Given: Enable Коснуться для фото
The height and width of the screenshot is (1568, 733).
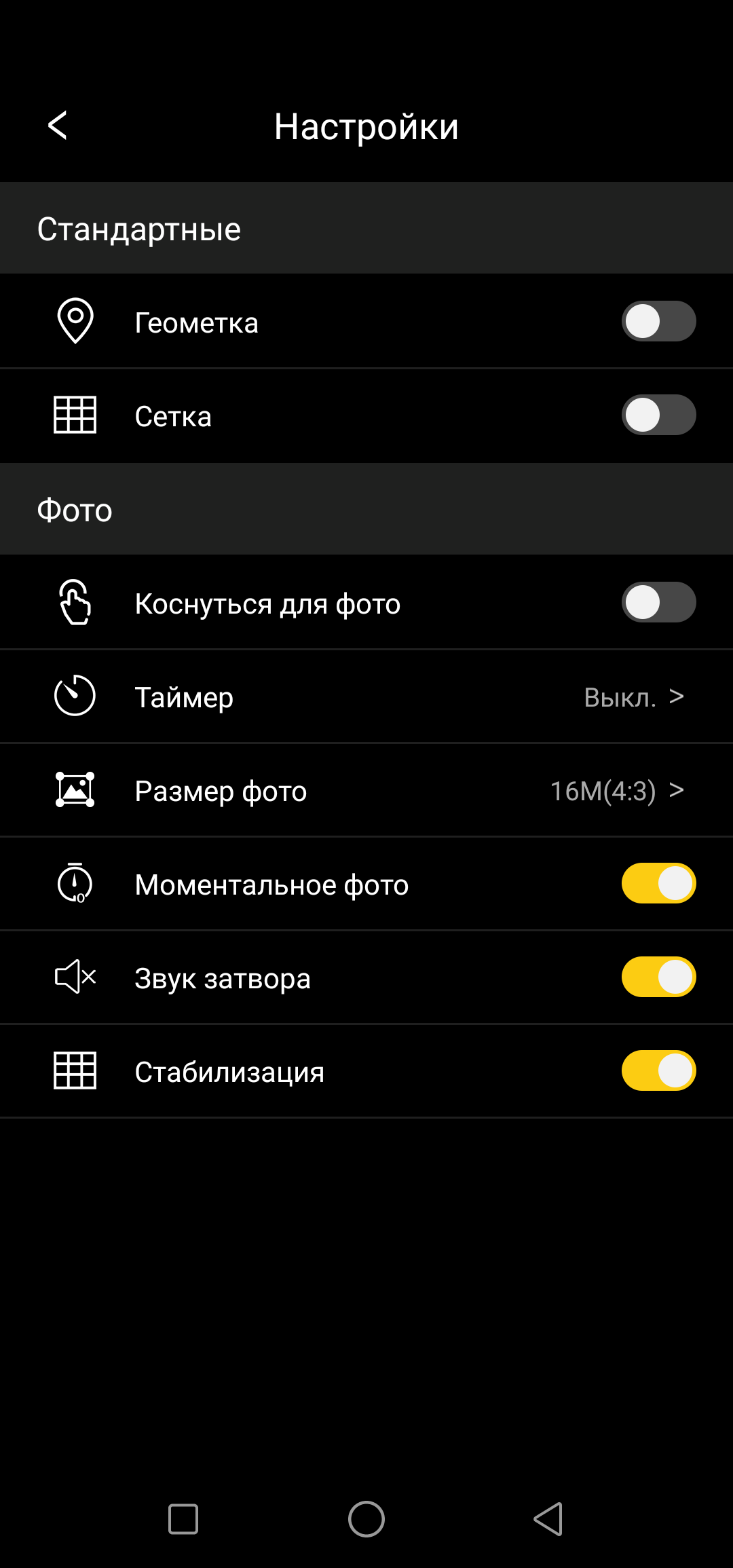Looking at the screenshot, I should point(658,603).
